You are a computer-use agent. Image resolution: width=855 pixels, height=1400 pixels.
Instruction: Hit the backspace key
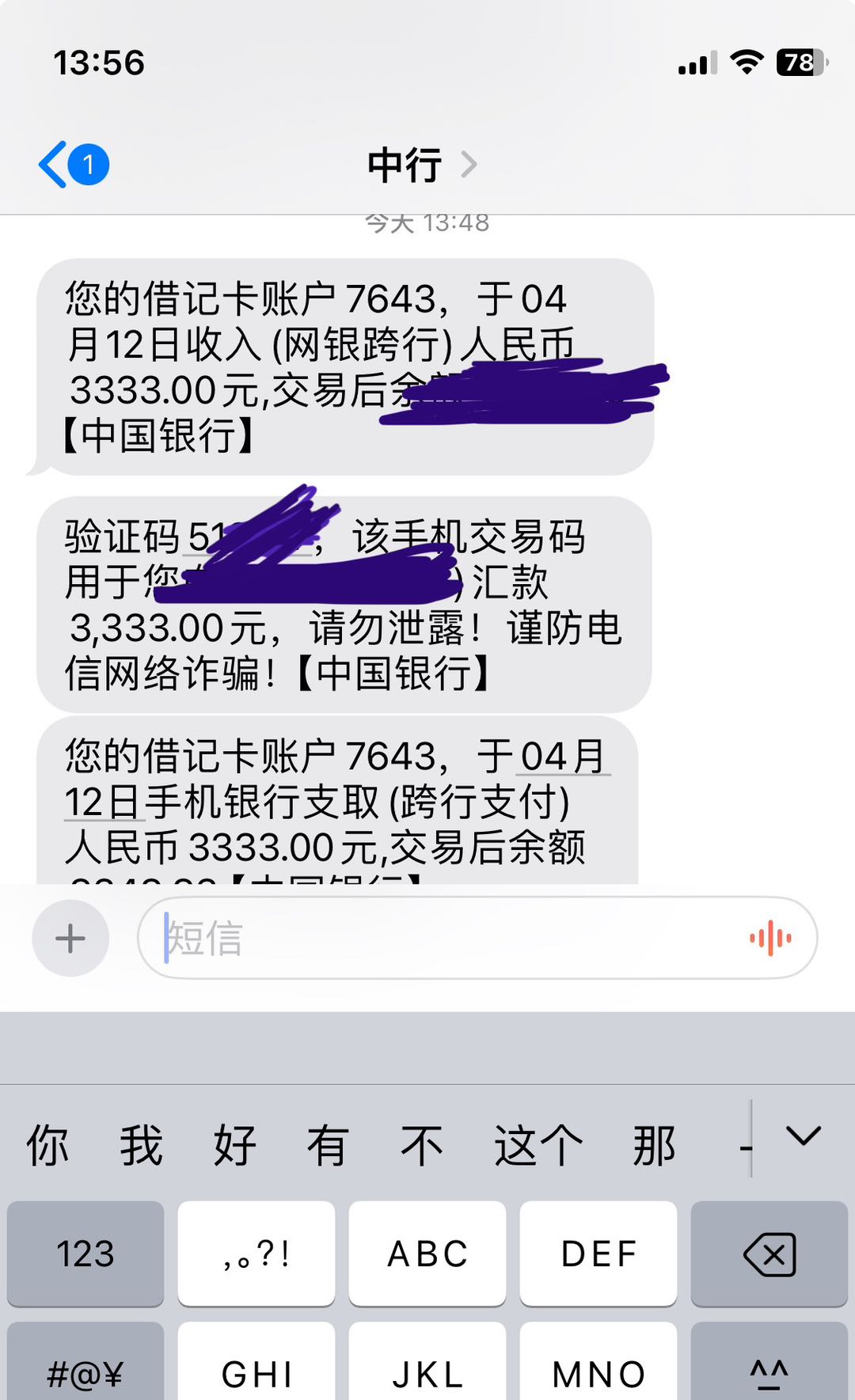[x=769, y=1254]
